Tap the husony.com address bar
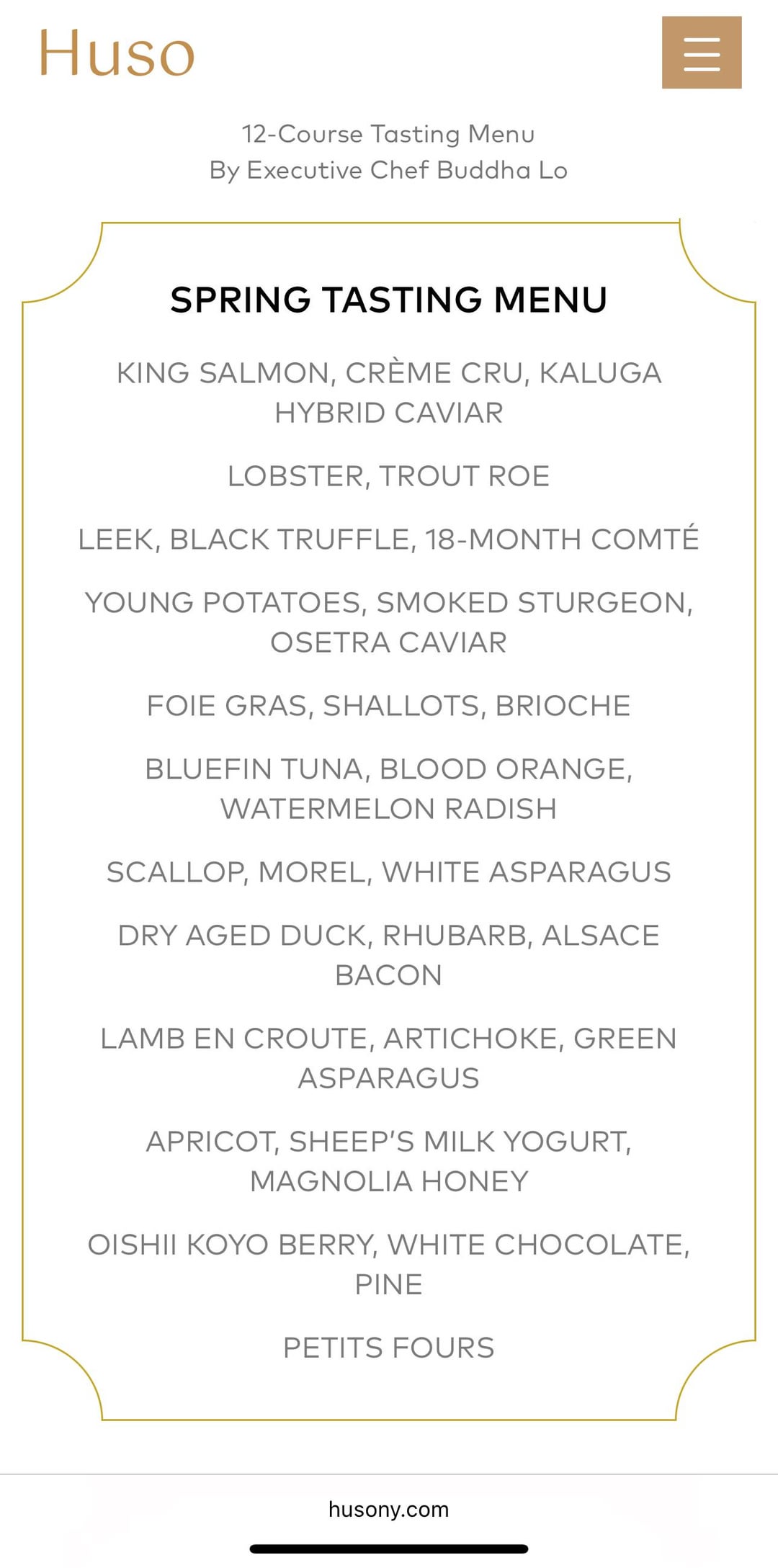Screen dimensions: 778x1568 [x=388, y=1509]
